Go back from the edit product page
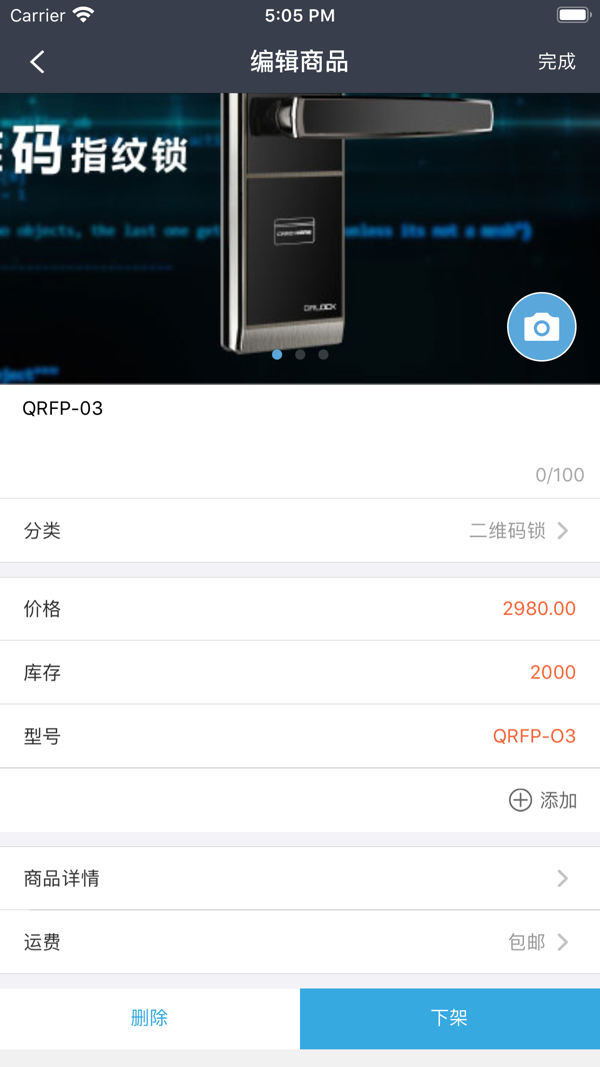This screenshot has height=1067, width=600. tap(37, 62)
